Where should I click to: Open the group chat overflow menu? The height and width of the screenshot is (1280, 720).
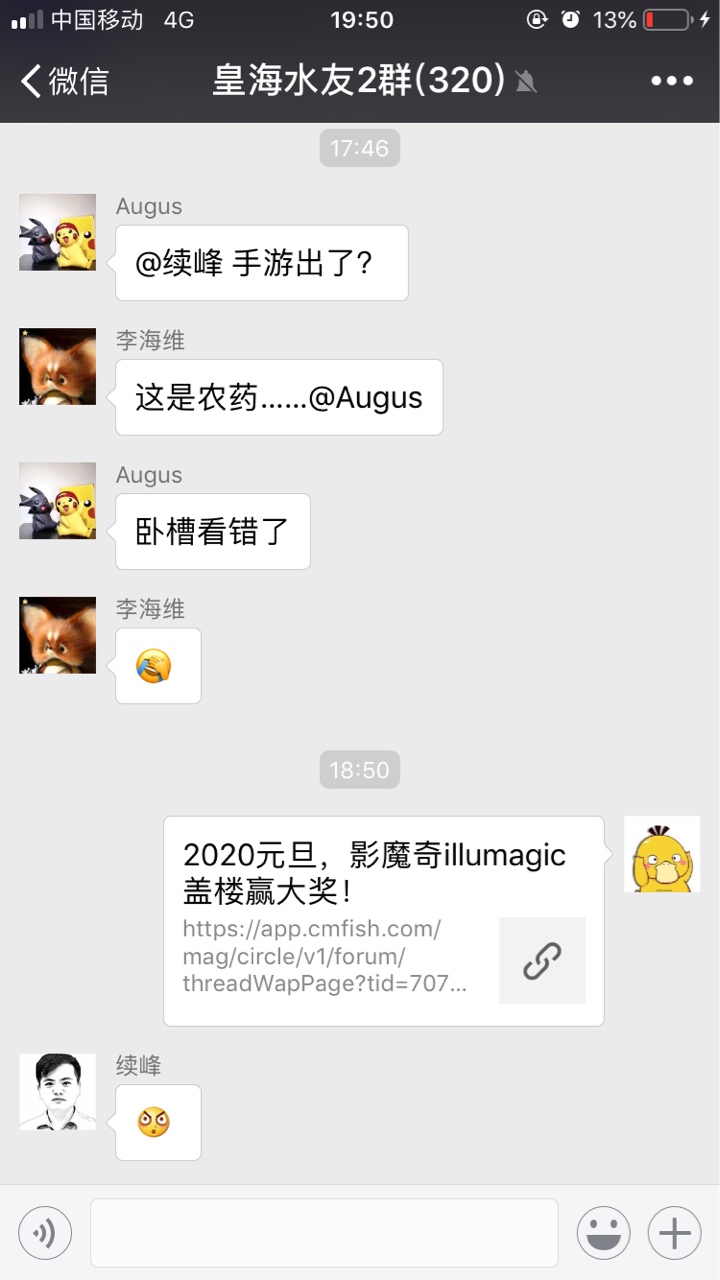672,81
